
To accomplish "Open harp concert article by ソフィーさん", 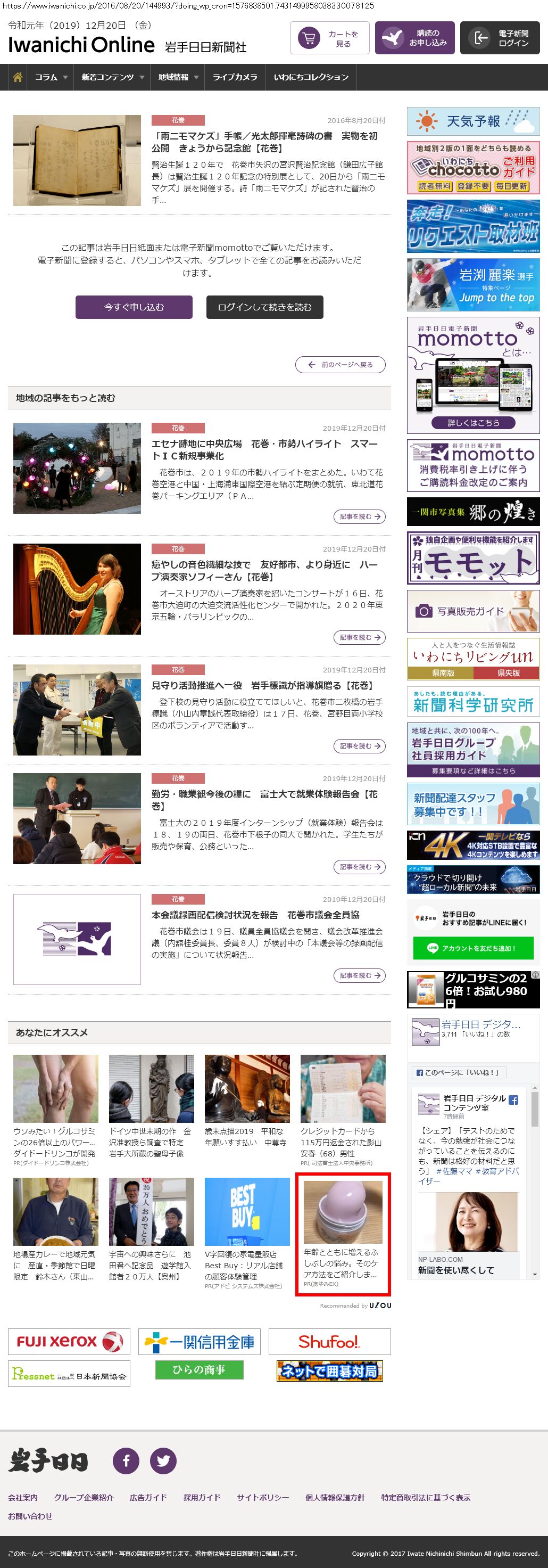I will pos(264,570).
